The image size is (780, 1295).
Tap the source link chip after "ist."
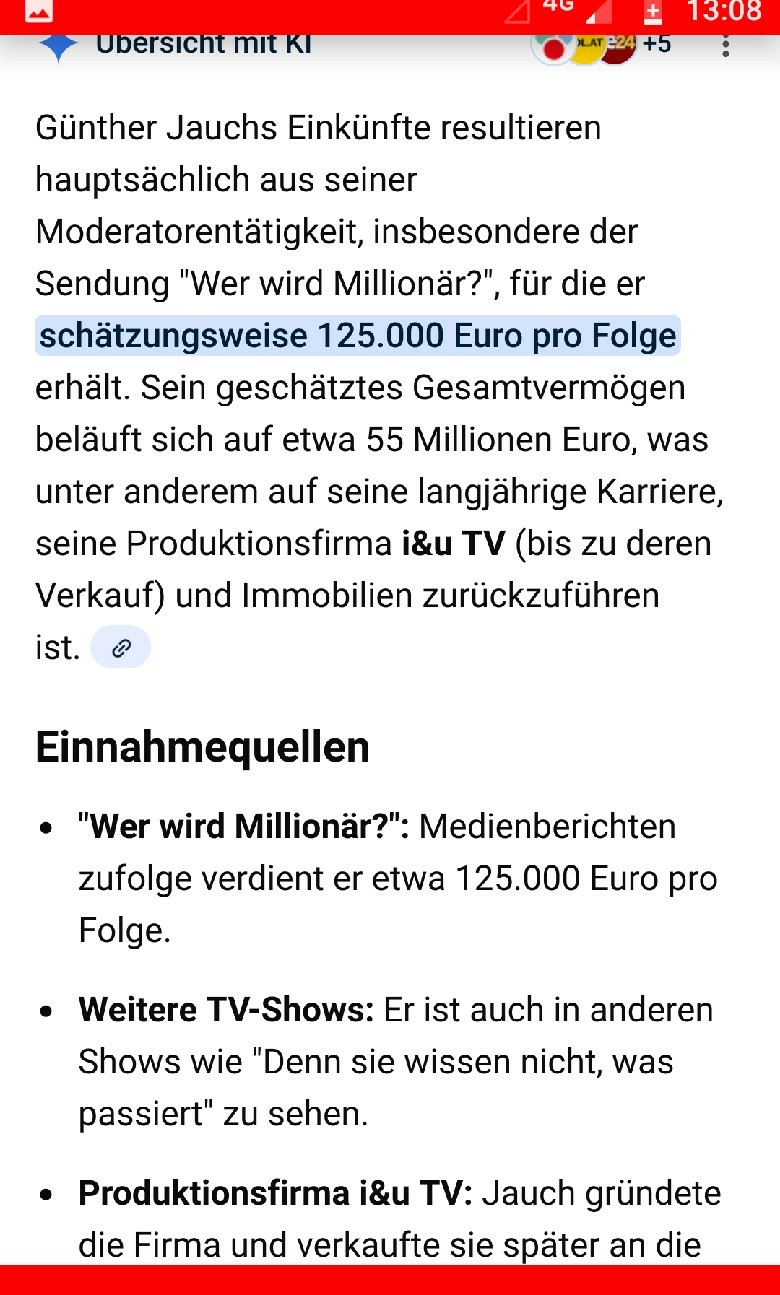120,648
